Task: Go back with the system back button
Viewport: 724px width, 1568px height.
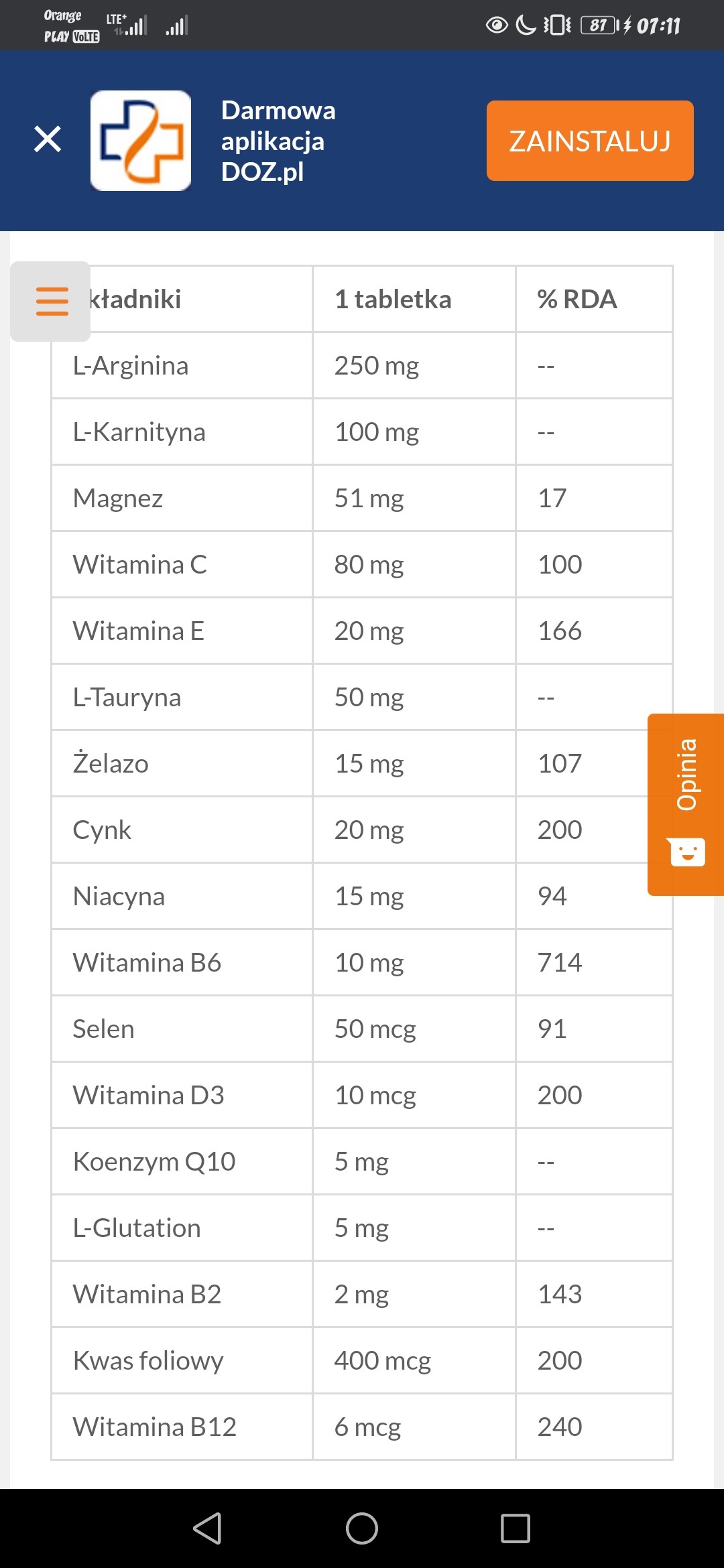Action: tap(207, 1528)
